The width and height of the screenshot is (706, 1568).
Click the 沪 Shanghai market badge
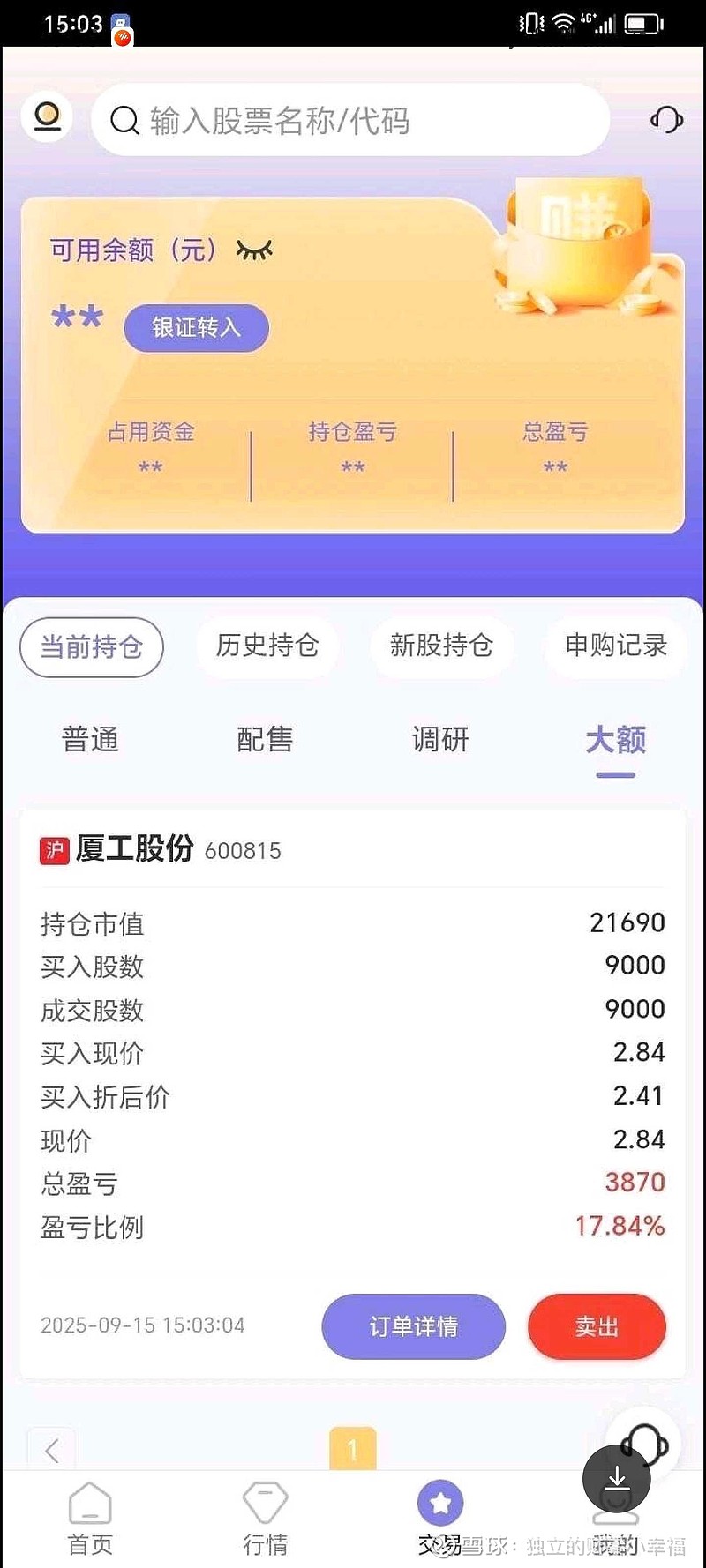(x=55, y=850)
